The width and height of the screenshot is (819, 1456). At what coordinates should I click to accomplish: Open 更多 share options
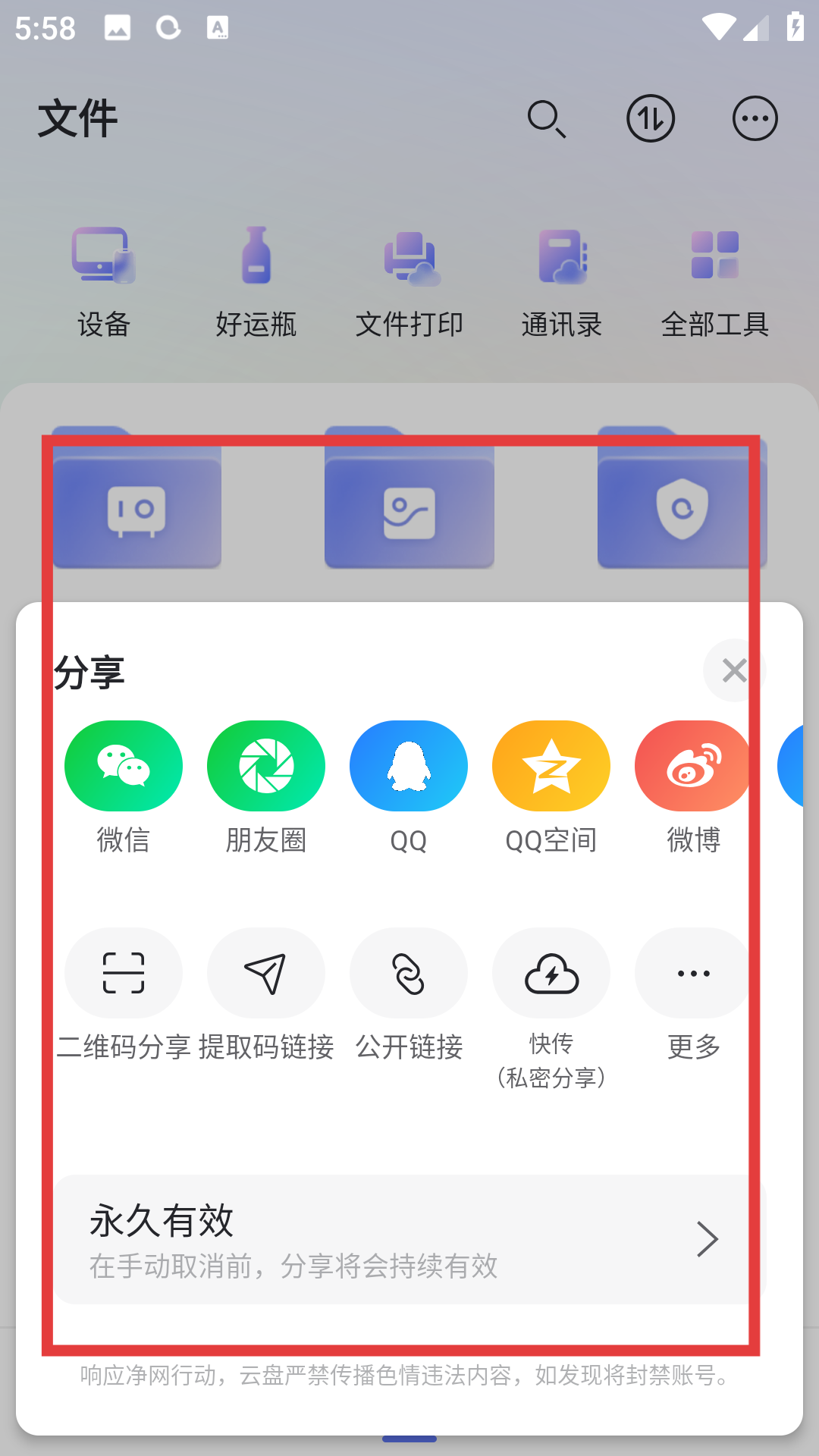[693, 974]
